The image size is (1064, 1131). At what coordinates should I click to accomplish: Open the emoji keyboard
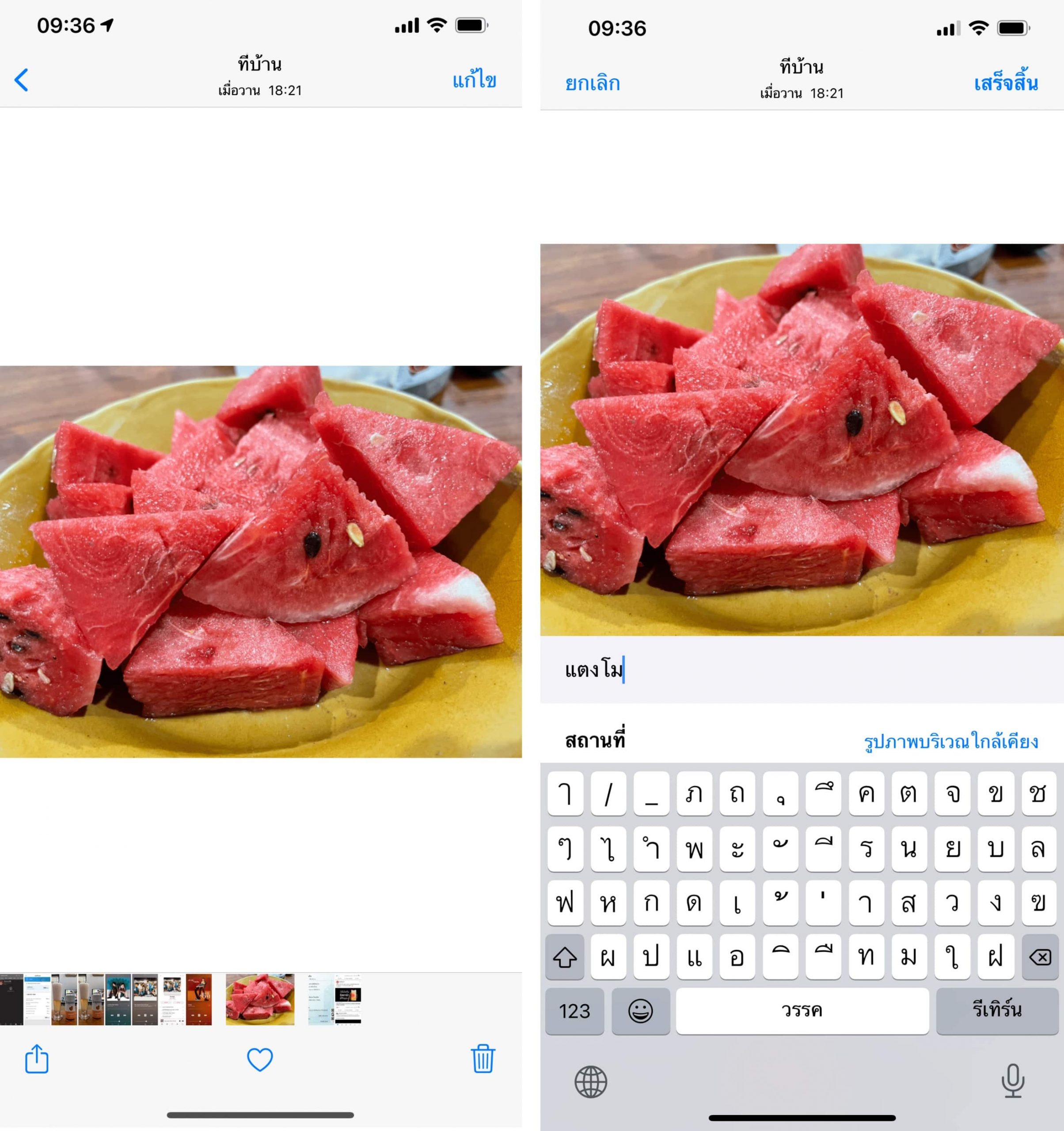pos(640,1011)
